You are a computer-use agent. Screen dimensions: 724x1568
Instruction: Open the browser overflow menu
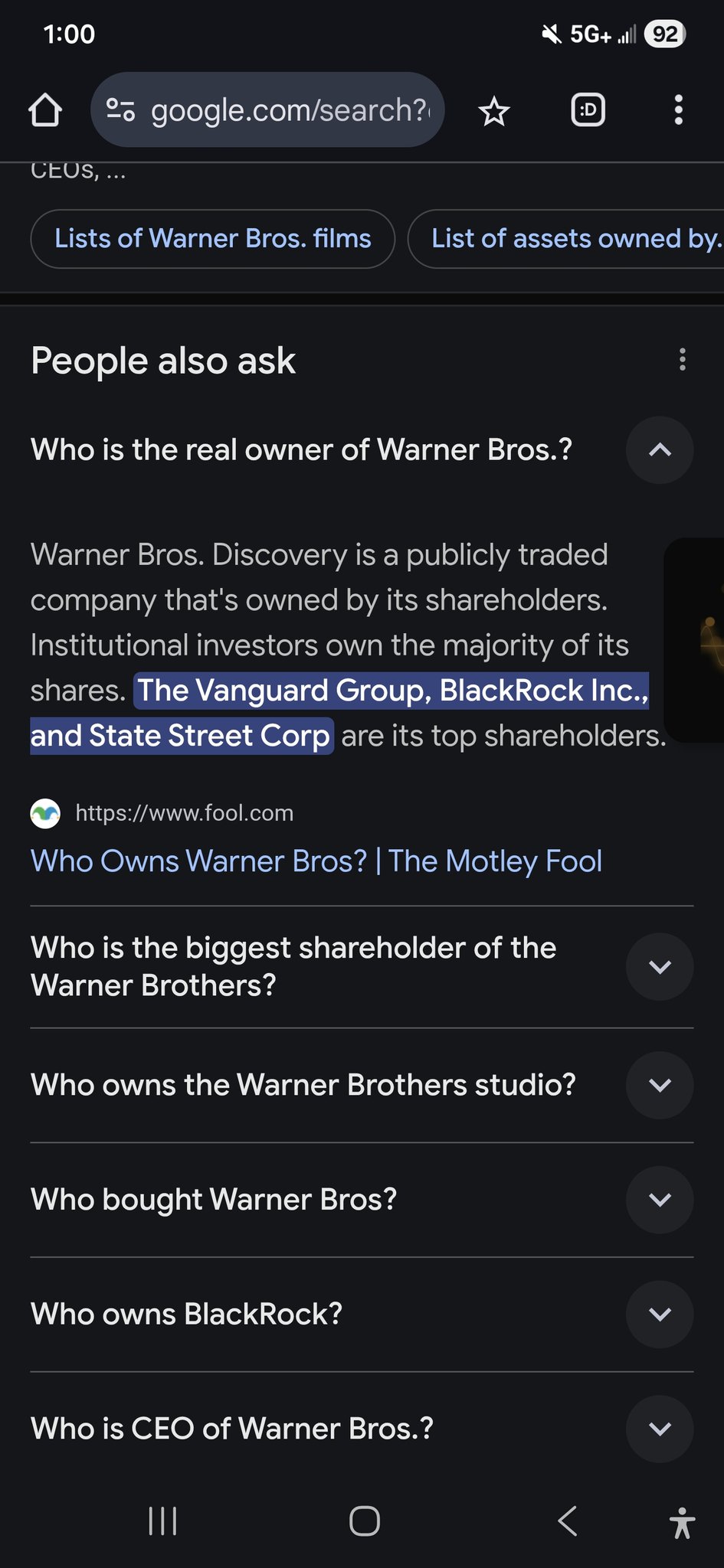coord(678,110)
